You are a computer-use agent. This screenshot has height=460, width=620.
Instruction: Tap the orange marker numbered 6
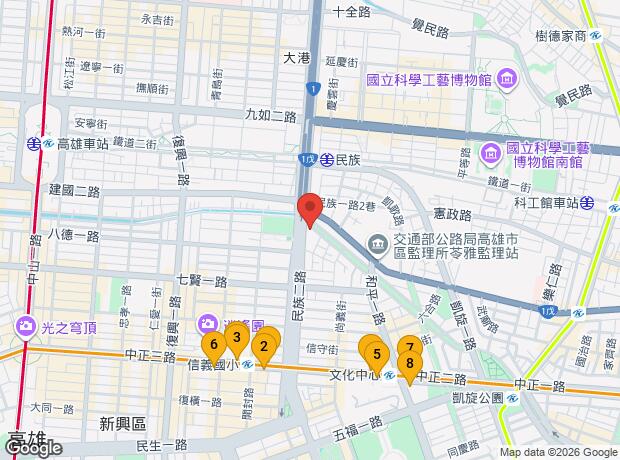(x=214, y=345)
